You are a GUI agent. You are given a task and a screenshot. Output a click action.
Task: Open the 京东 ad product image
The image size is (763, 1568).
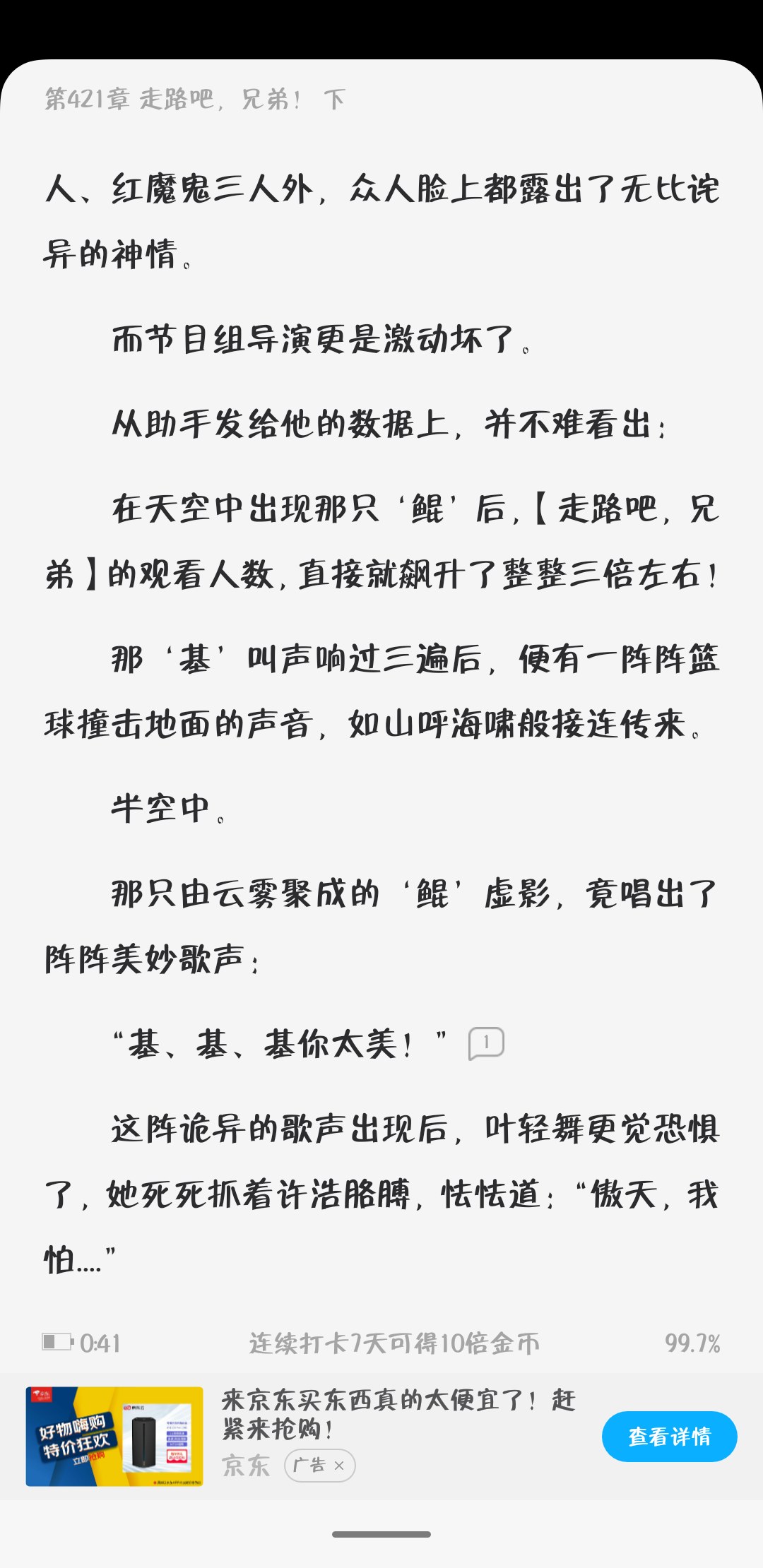coord(114,1436)
